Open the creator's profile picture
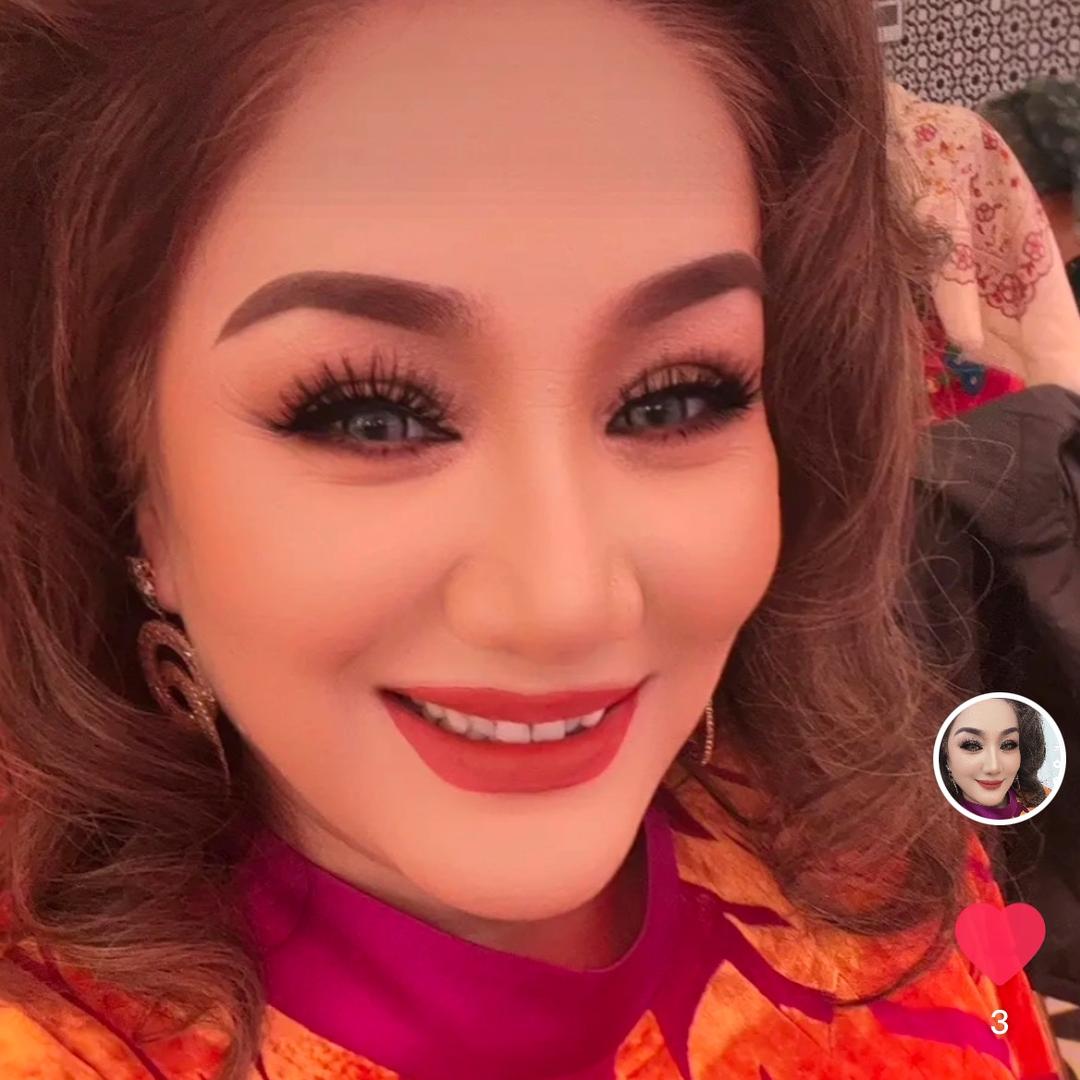Image resolution: width=1080 pixels, height=1080 pixels. 999,758
